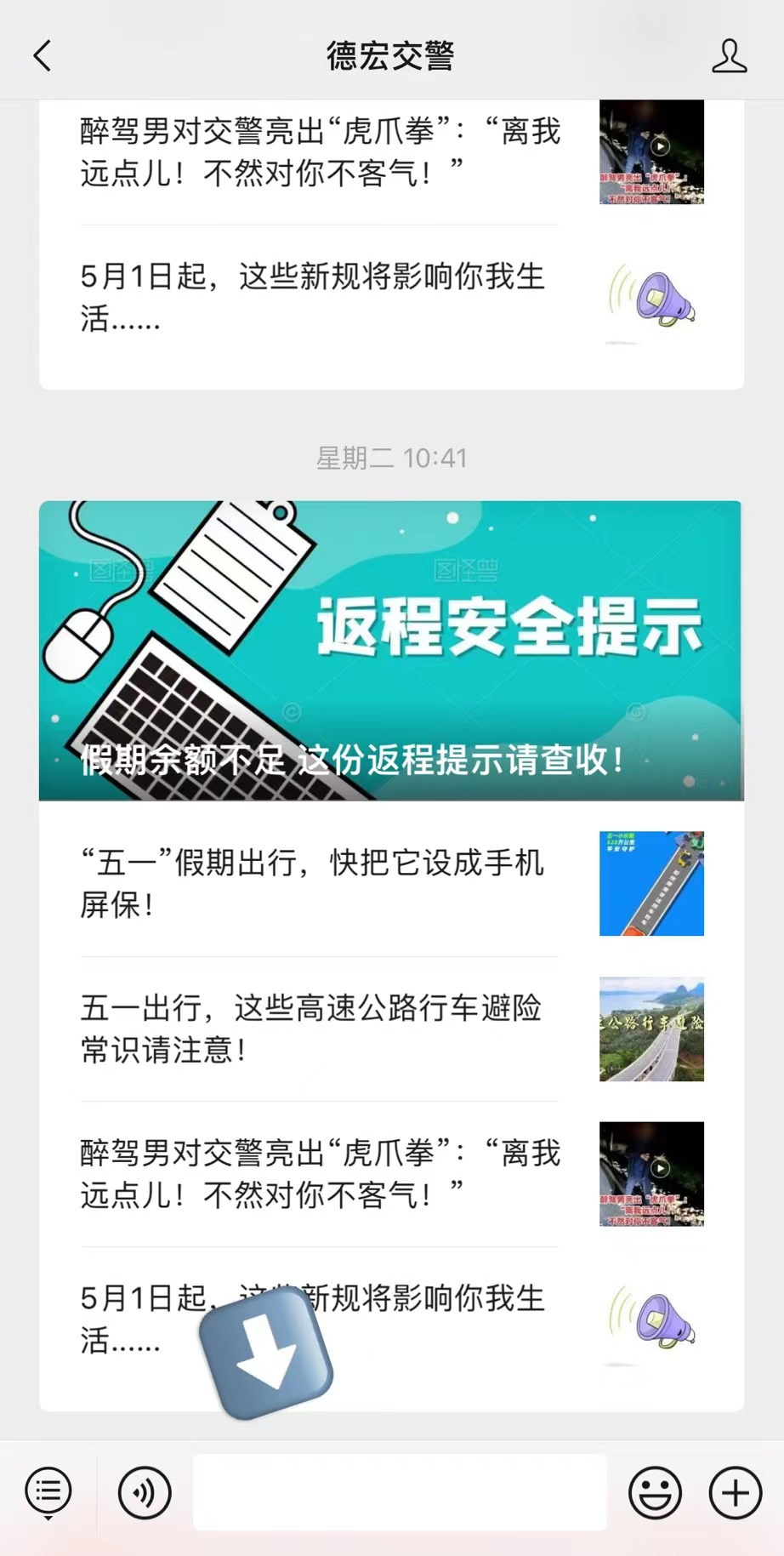Tap the blue download arrow sticker
This screenshot has width=784, height=1556.
coord(265,1357)
